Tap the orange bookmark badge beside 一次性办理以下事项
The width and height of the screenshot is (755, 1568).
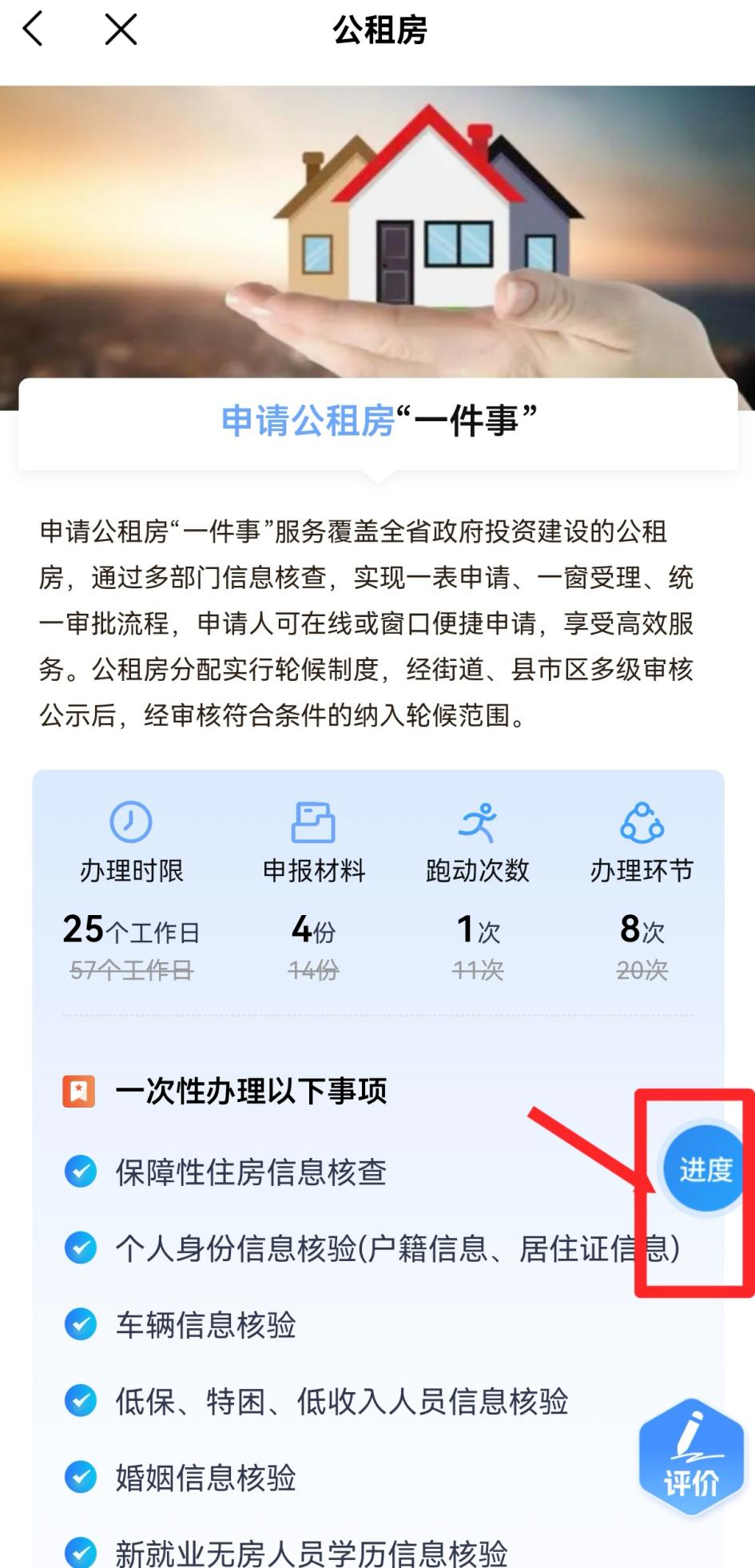[77, 1090]
